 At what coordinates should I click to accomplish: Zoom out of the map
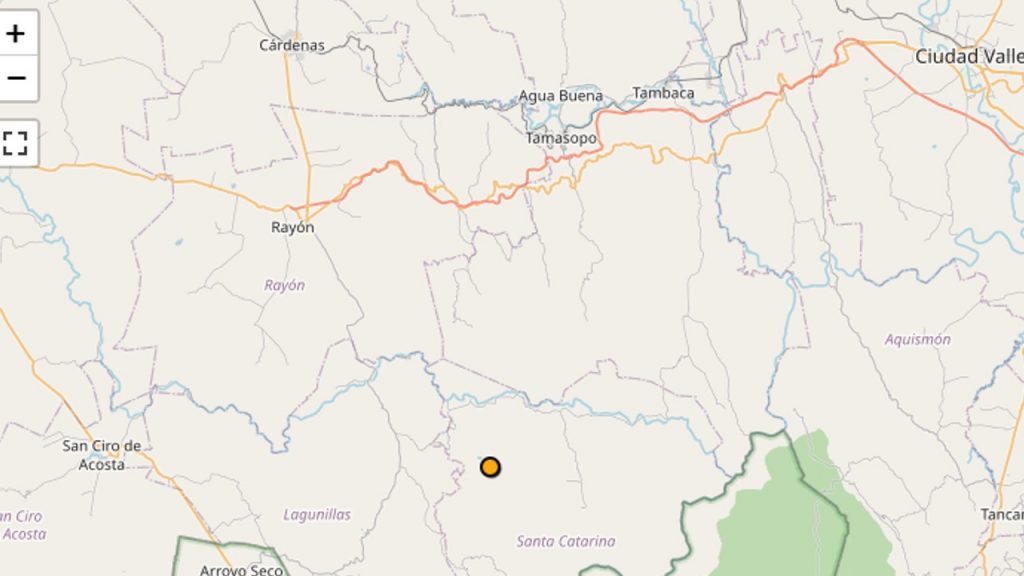(x=16, y=78)
